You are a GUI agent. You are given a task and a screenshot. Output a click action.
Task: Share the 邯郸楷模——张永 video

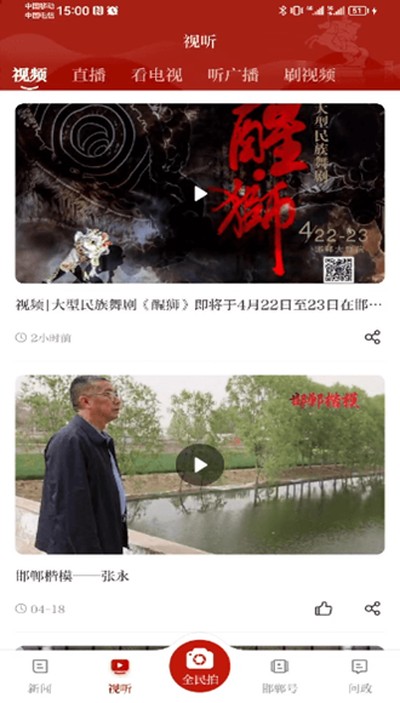tap(372, 608)
